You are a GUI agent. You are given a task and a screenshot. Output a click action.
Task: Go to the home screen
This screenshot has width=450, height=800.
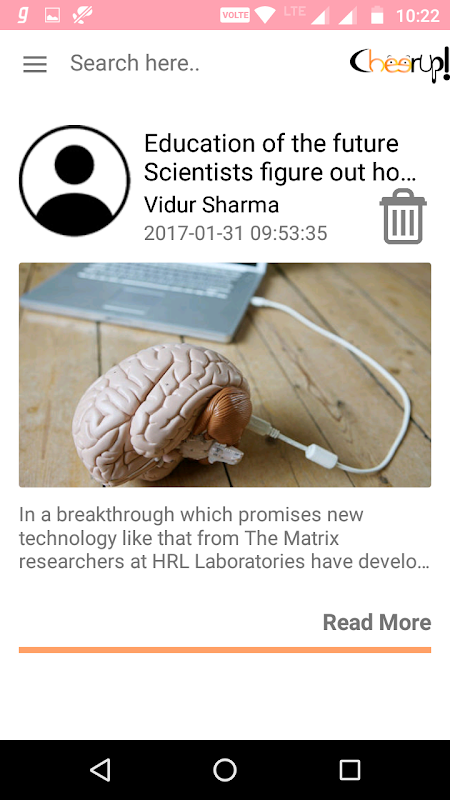point(225,770)
